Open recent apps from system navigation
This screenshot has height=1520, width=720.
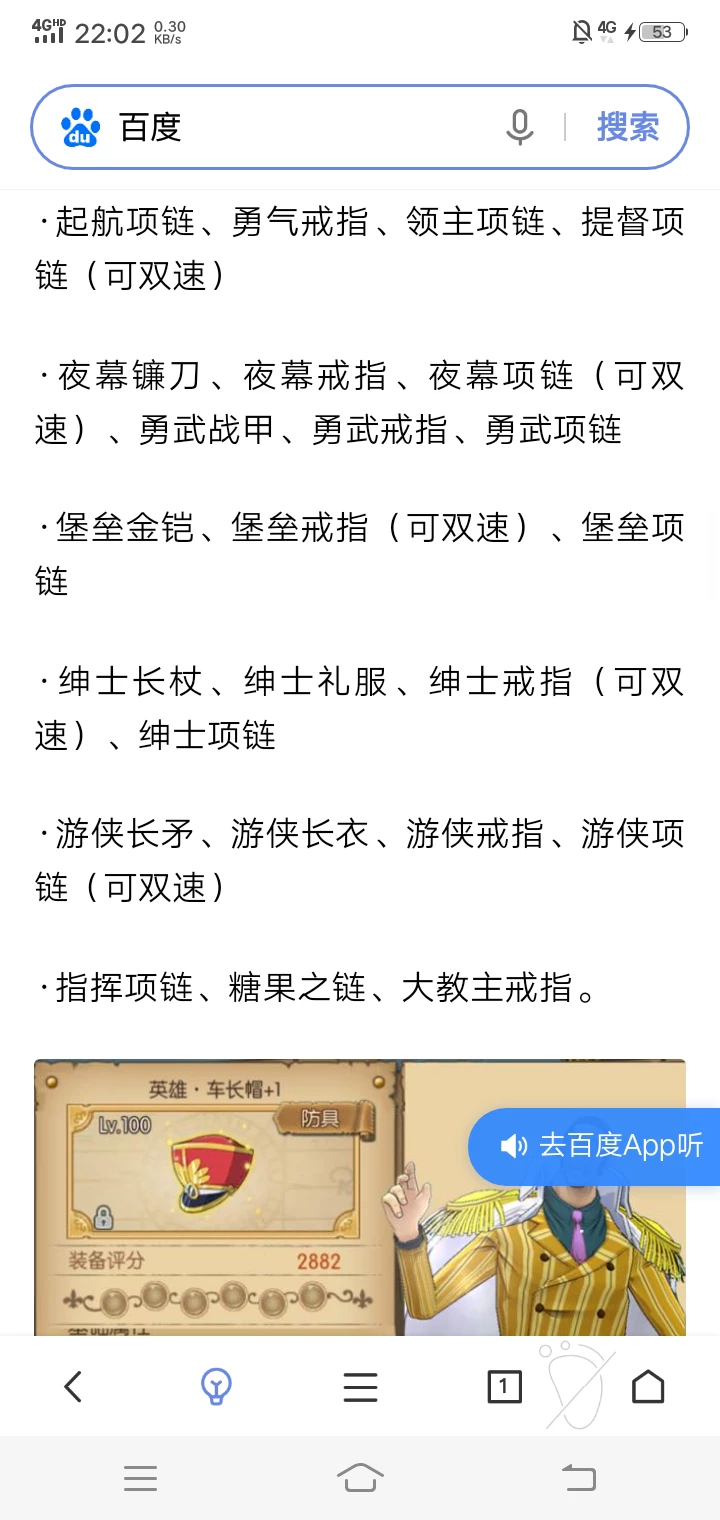click(140, 1478)
